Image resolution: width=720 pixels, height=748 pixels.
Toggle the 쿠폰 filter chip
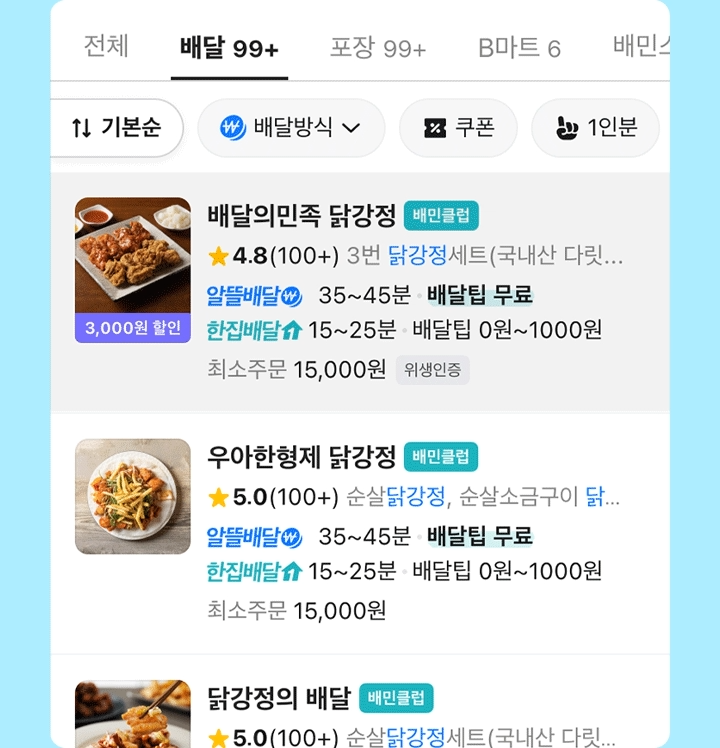[457, 128]
